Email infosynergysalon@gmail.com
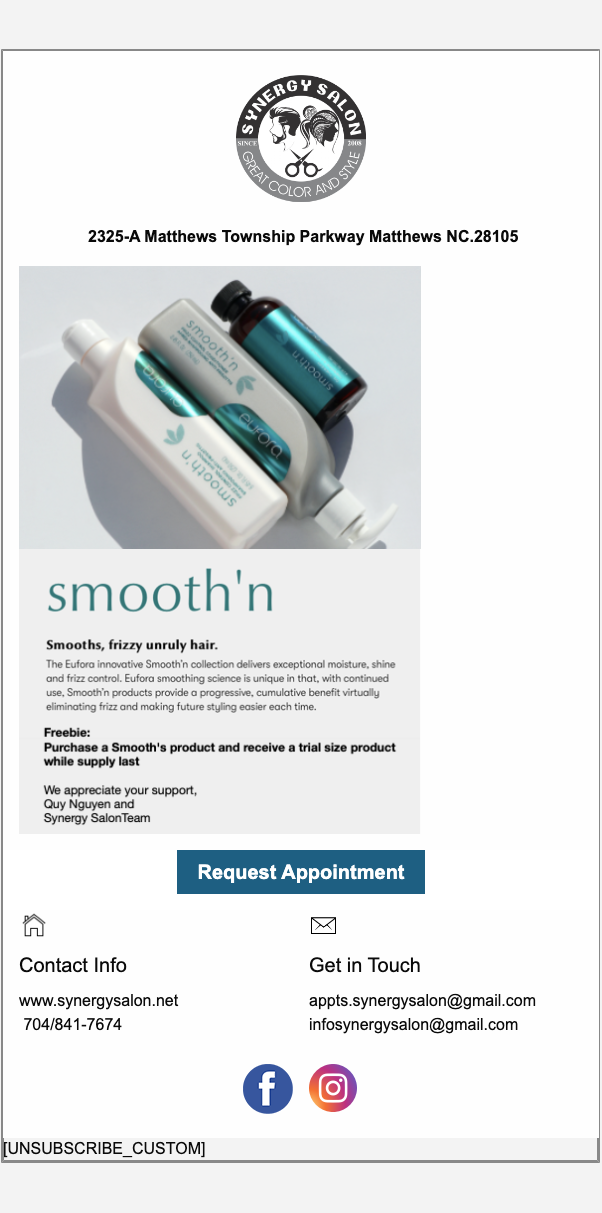 (413, 1024)
